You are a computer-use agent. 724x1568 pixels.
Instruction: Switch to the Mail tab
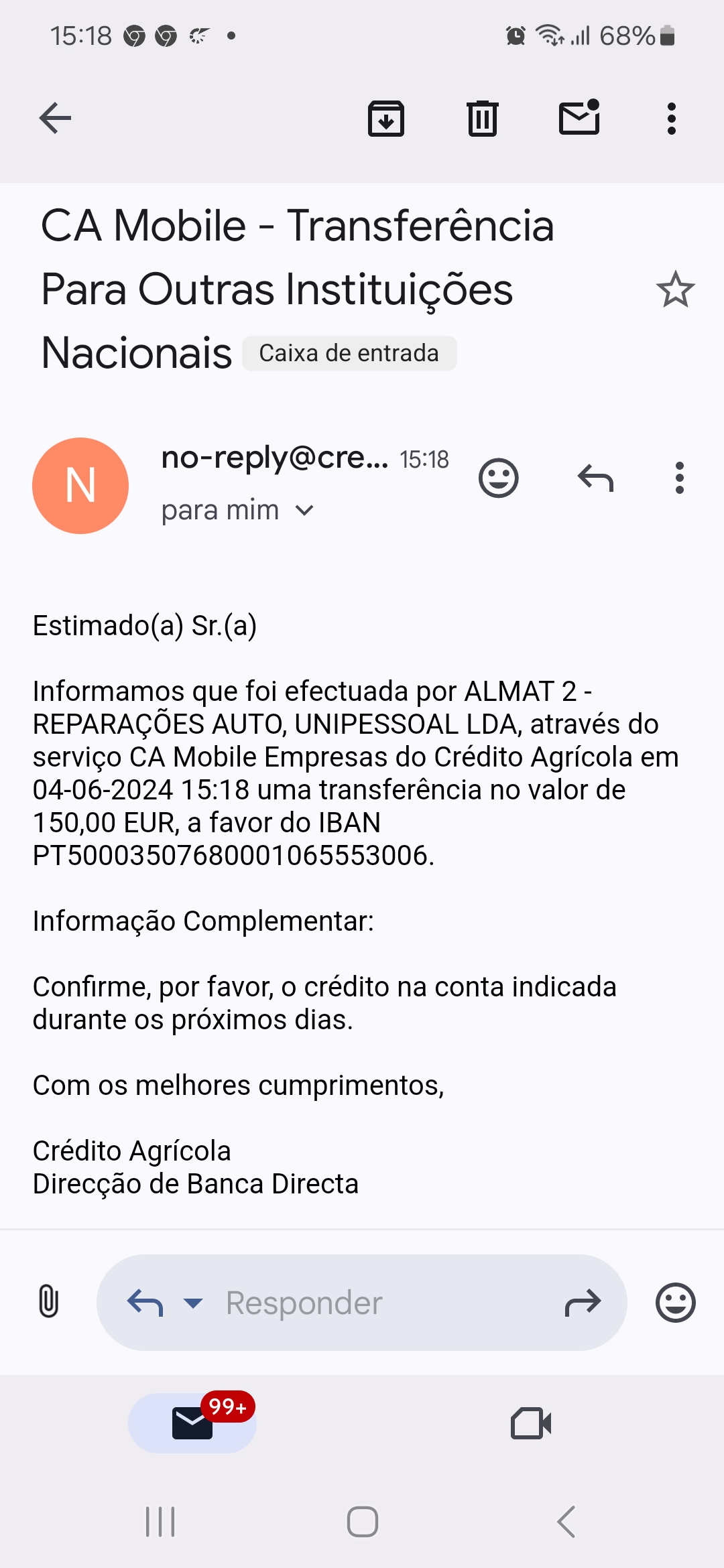(192, 1423)
